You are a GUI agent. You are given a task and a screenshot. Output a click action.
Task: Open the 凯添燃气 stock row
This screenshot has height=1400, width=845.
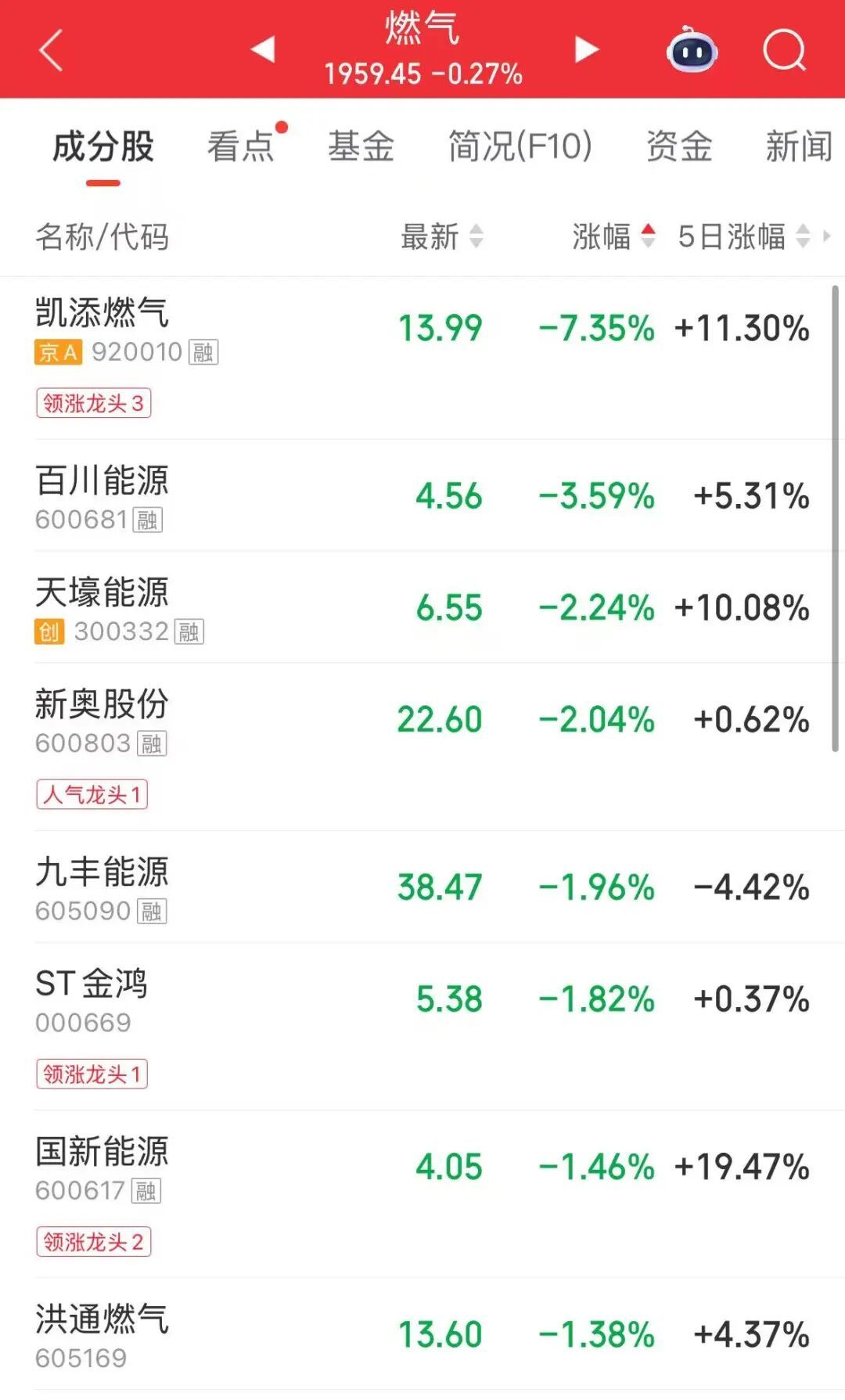pos(422,358)
